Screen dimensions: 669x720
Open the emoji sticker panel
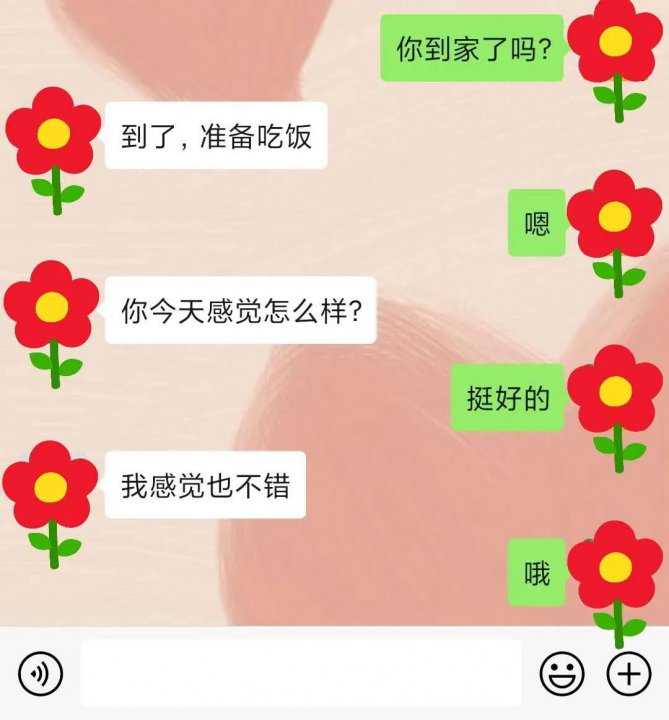(x=562, y=673)
